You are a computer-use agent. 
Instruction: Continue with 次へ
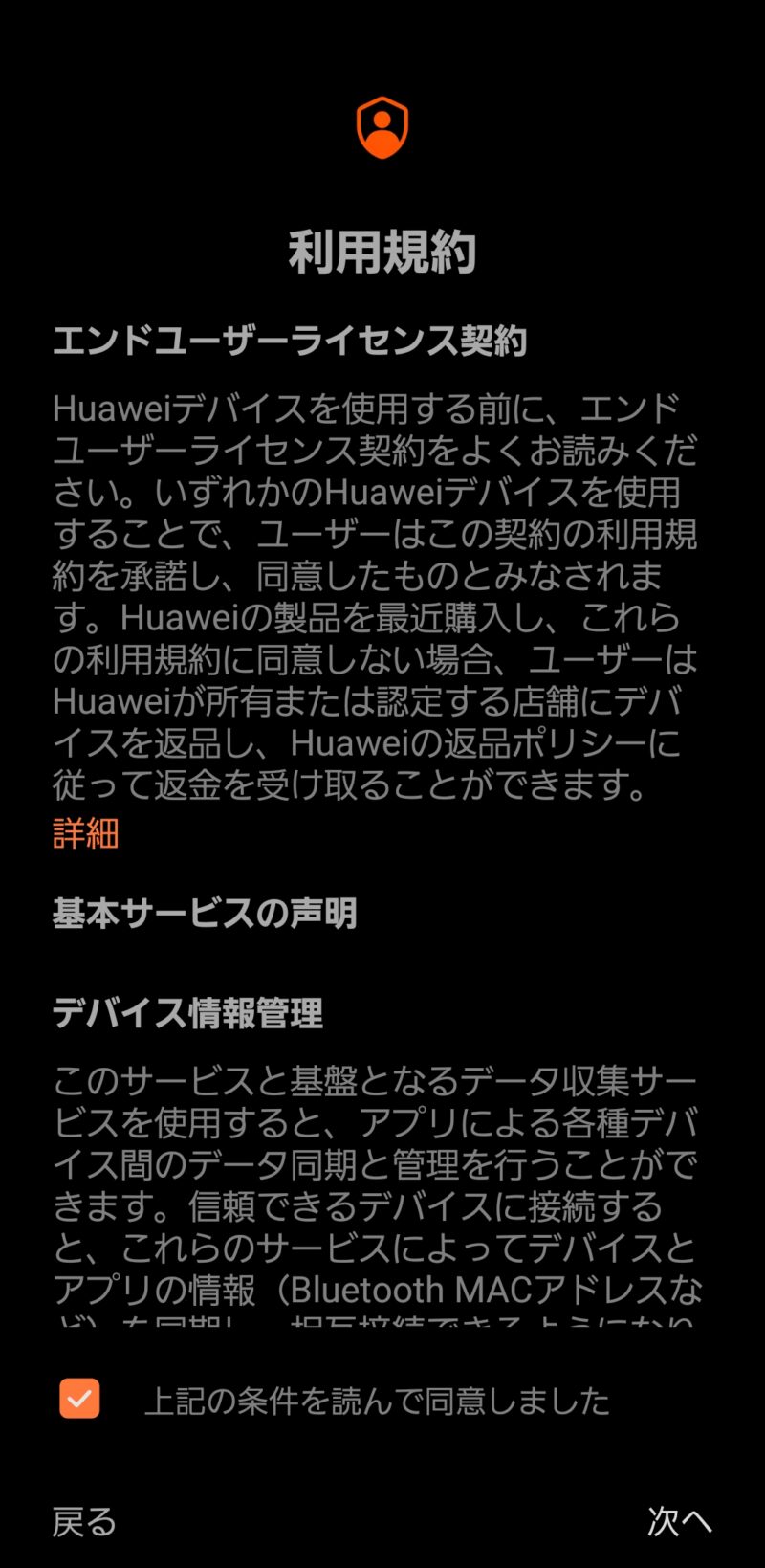click(x=679, y=1521)
